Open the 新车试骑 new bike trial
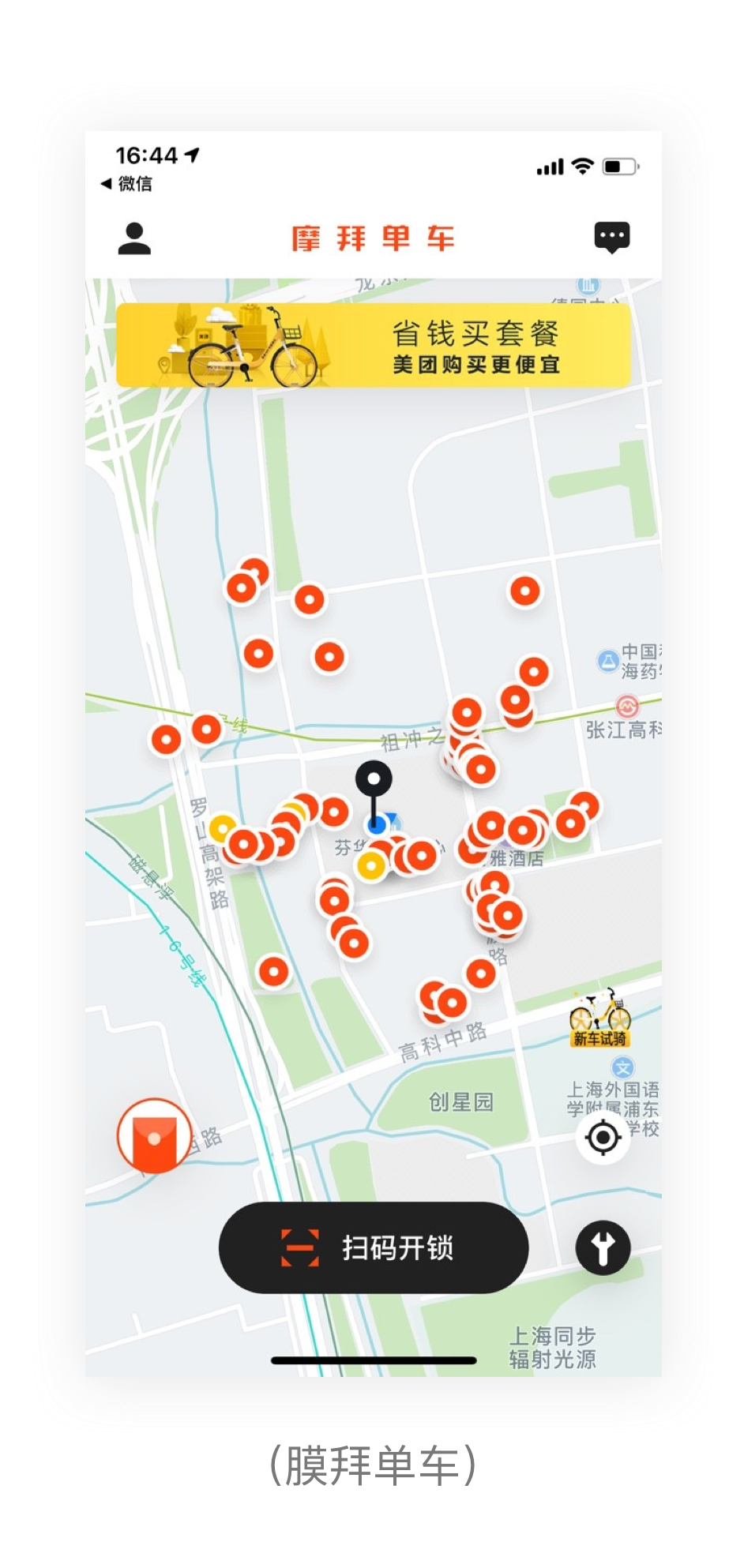This screenshot has width=744, height=1568. coord(599,1019)
